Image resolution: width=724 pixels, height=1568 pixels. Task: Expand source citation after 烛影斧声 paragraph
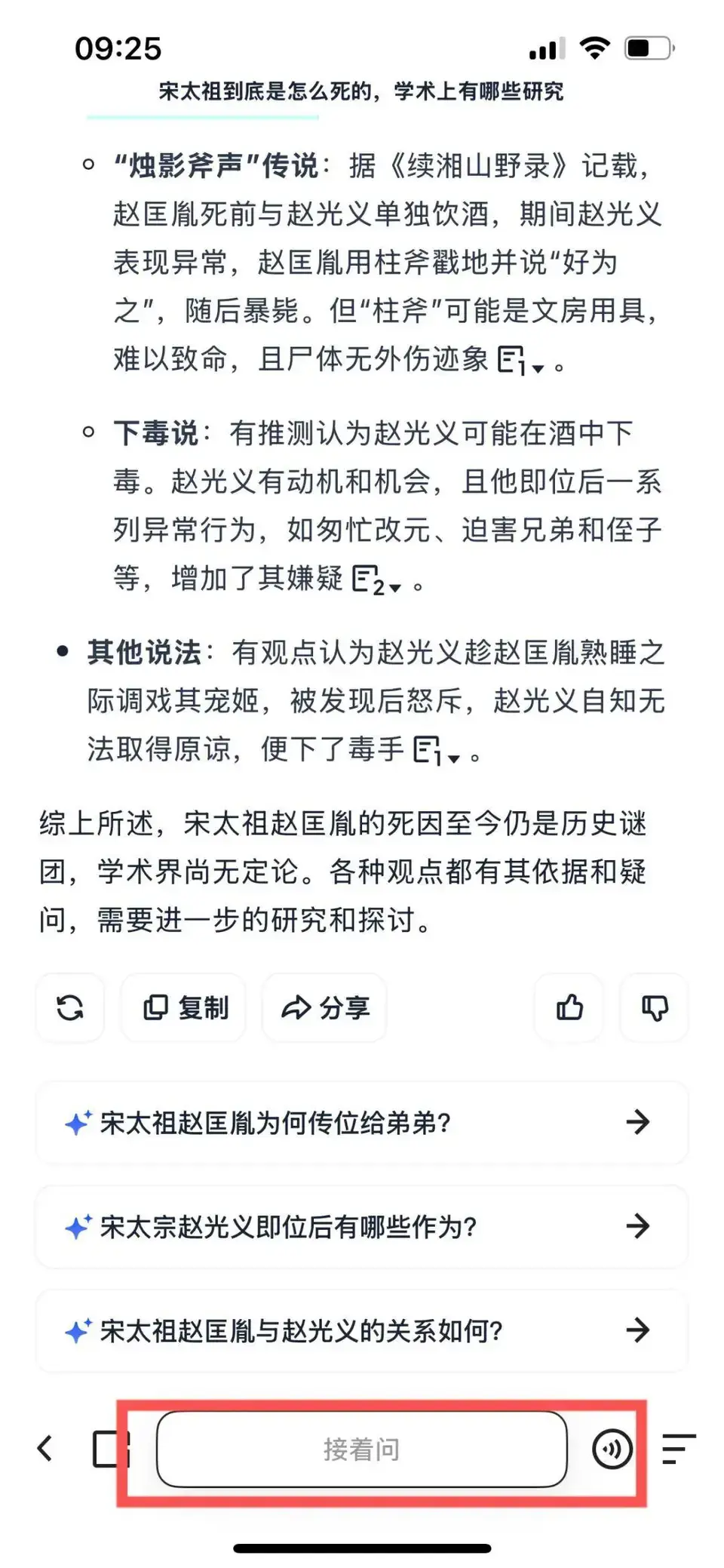[520, 361]
